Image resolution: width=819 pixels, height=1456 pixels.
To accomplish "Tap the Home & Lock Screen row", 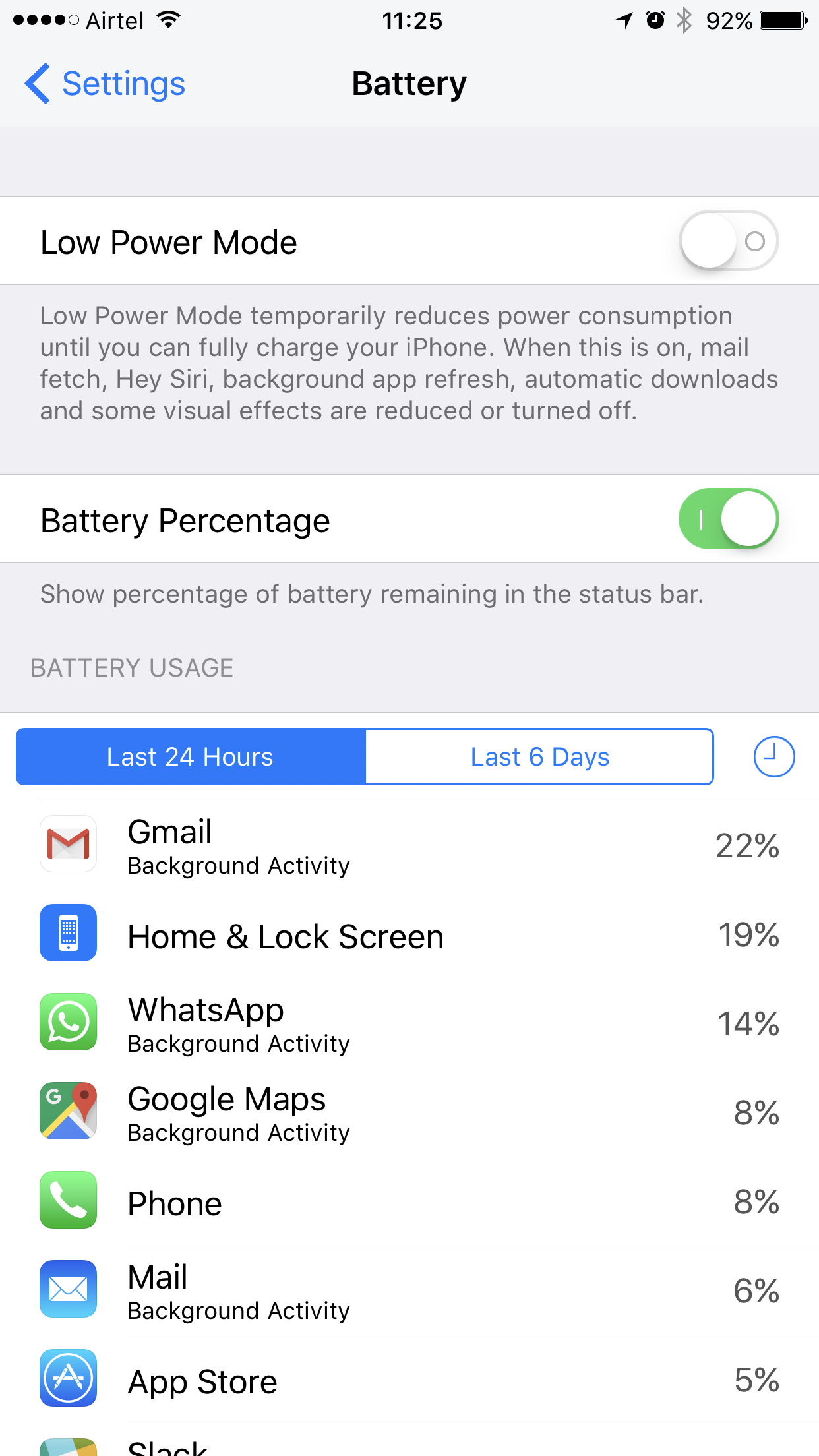I will coord(409,935).
